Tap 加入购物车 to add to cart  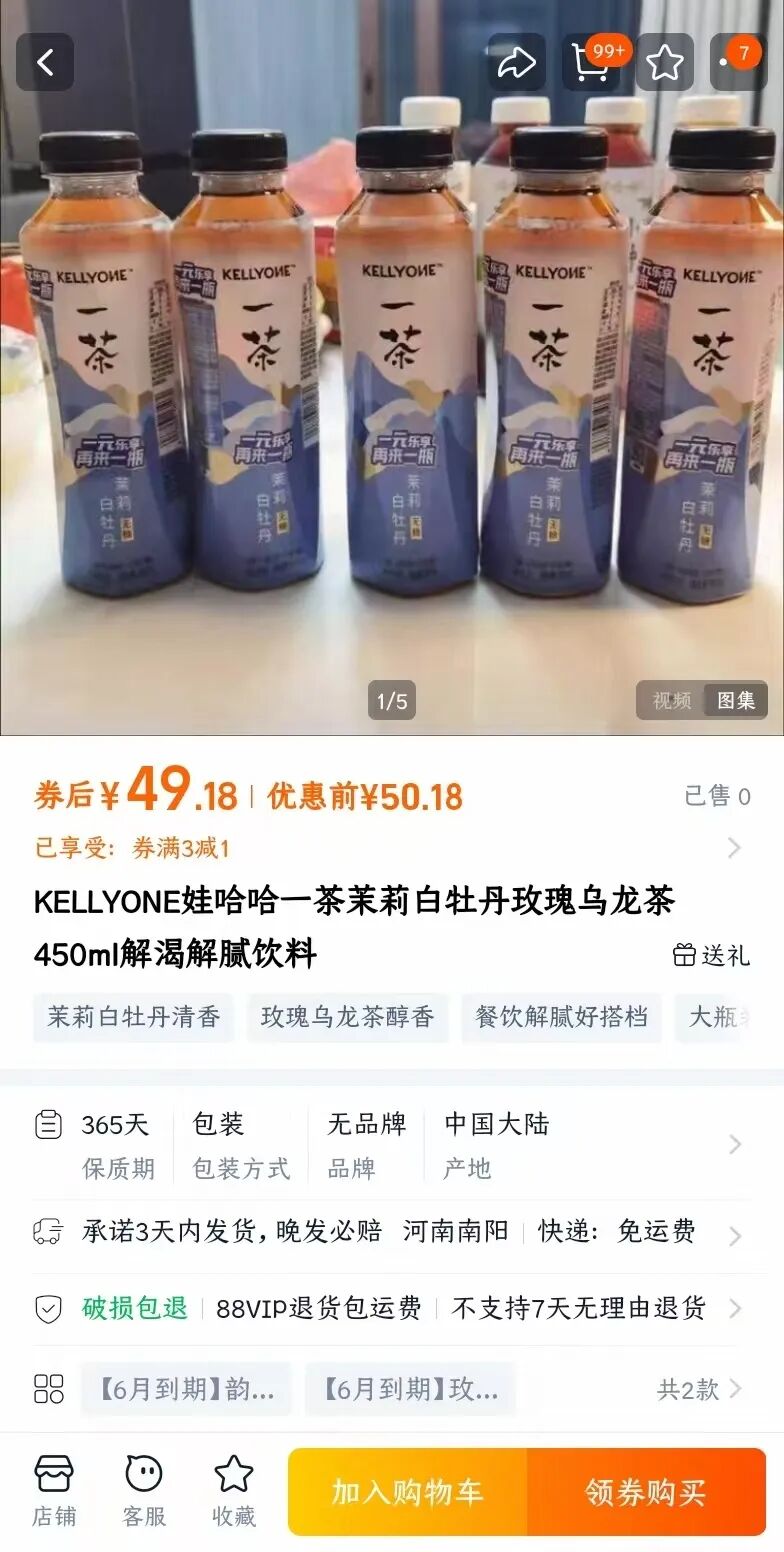click(x=408, y=1492)
